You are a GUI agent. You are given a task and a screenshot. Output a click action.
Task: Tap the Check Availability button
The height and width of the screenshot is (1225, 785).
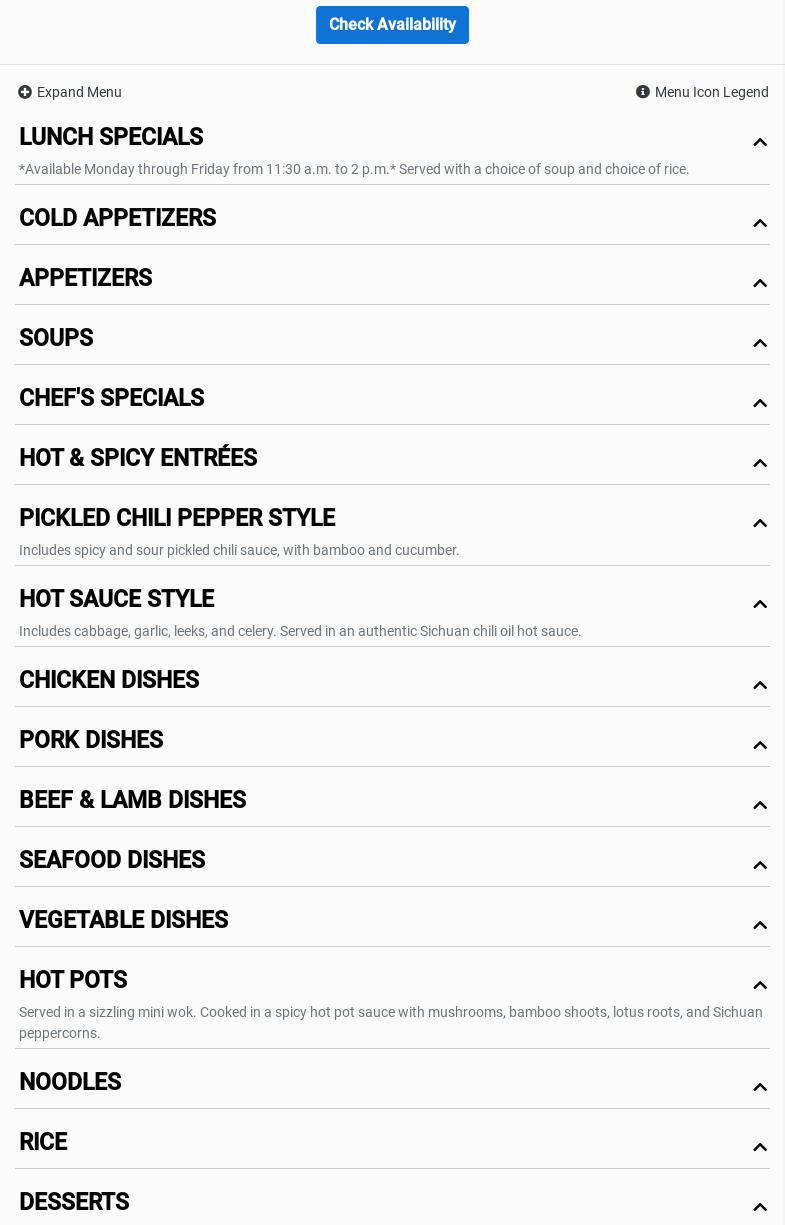tap(392, 25)
